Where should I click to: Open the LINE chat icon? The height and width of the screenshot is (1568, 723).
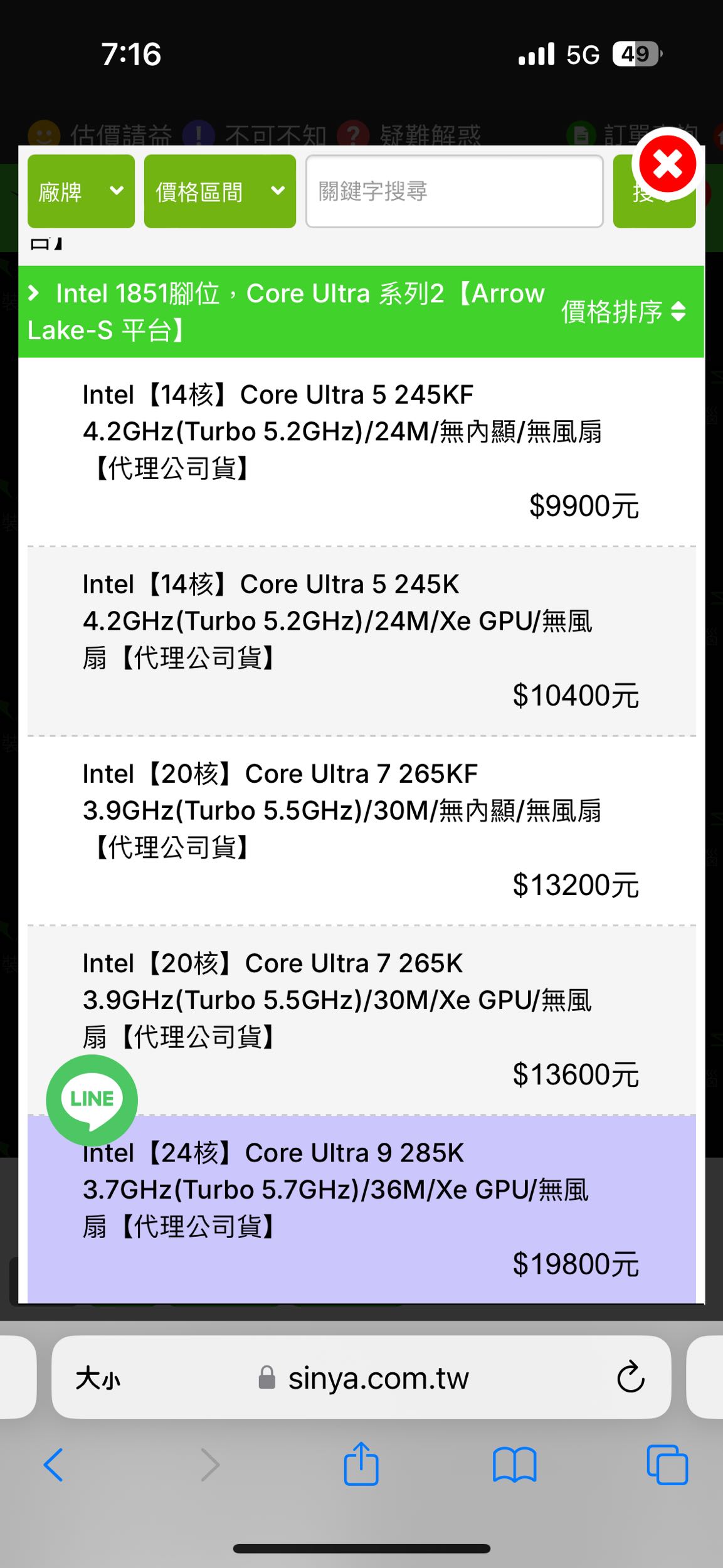click(92, 1099)
